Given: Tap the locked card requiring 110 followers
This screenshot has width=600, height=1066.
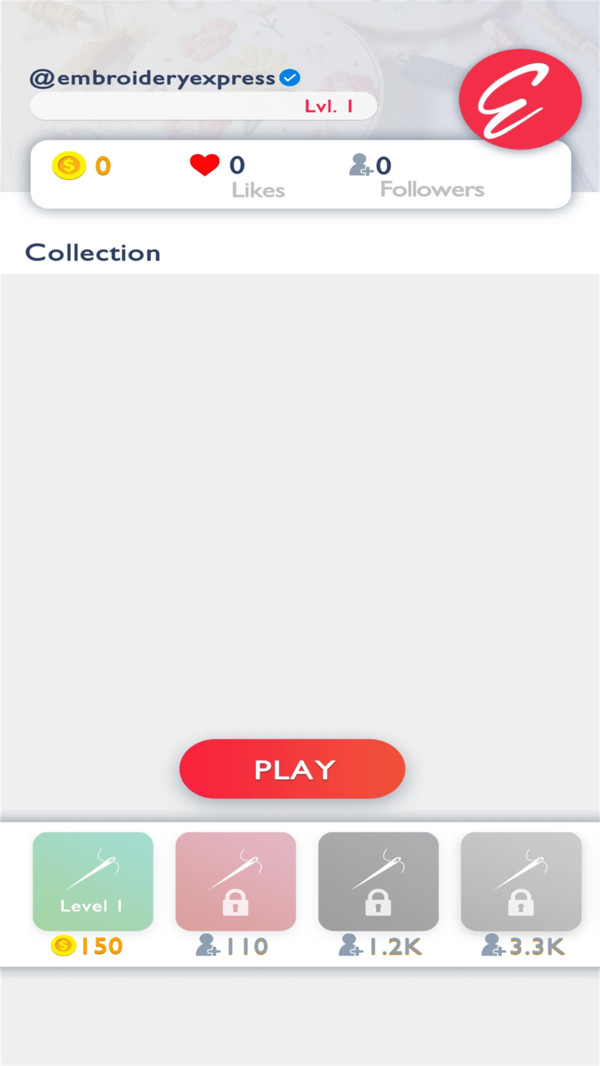Looking at the screenshot, I should pos(236,881).
